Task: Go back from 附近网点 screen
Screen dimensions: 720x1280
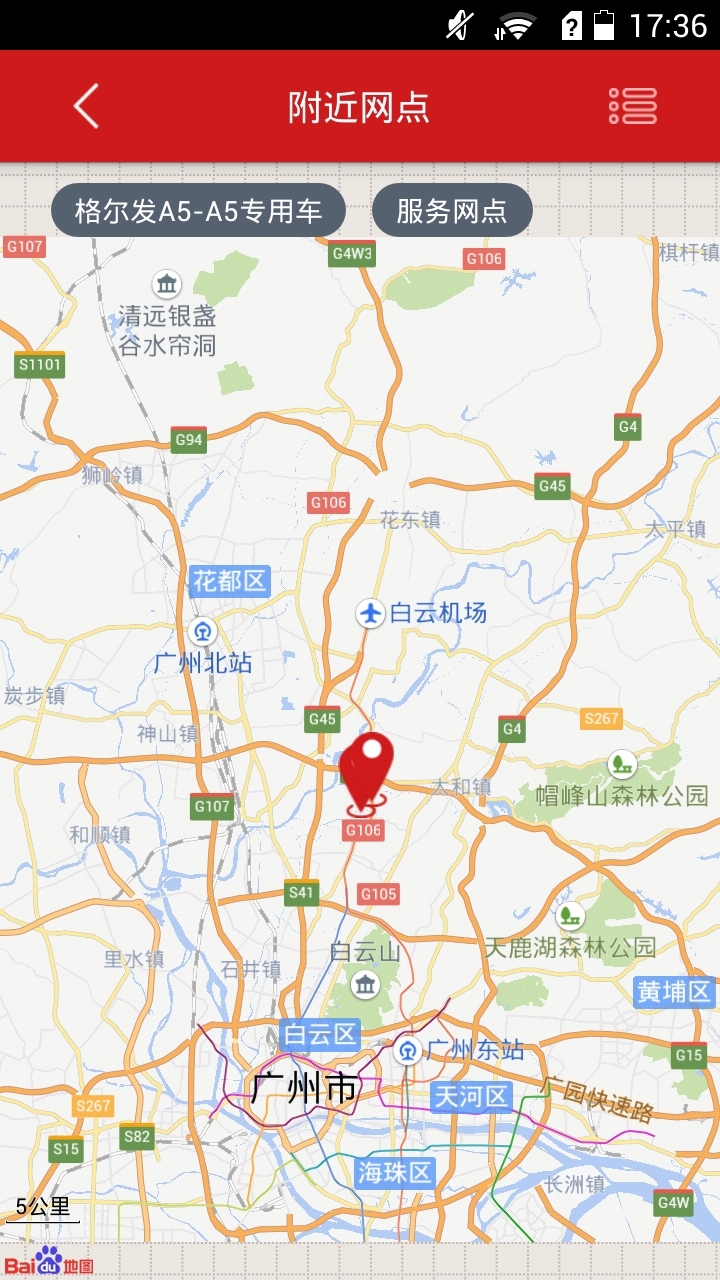Action: pos(87,106)
